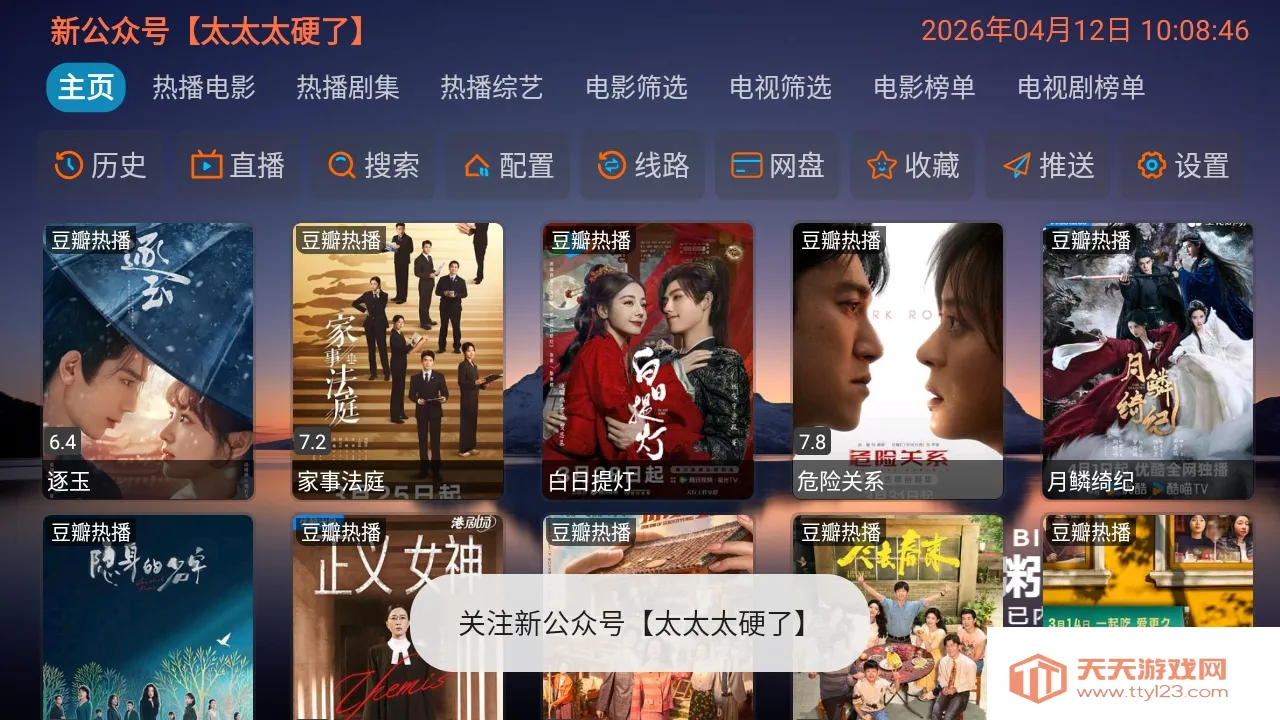
Task: Open the 月鳞绮纪 poster card
Action: [1148, 360]
